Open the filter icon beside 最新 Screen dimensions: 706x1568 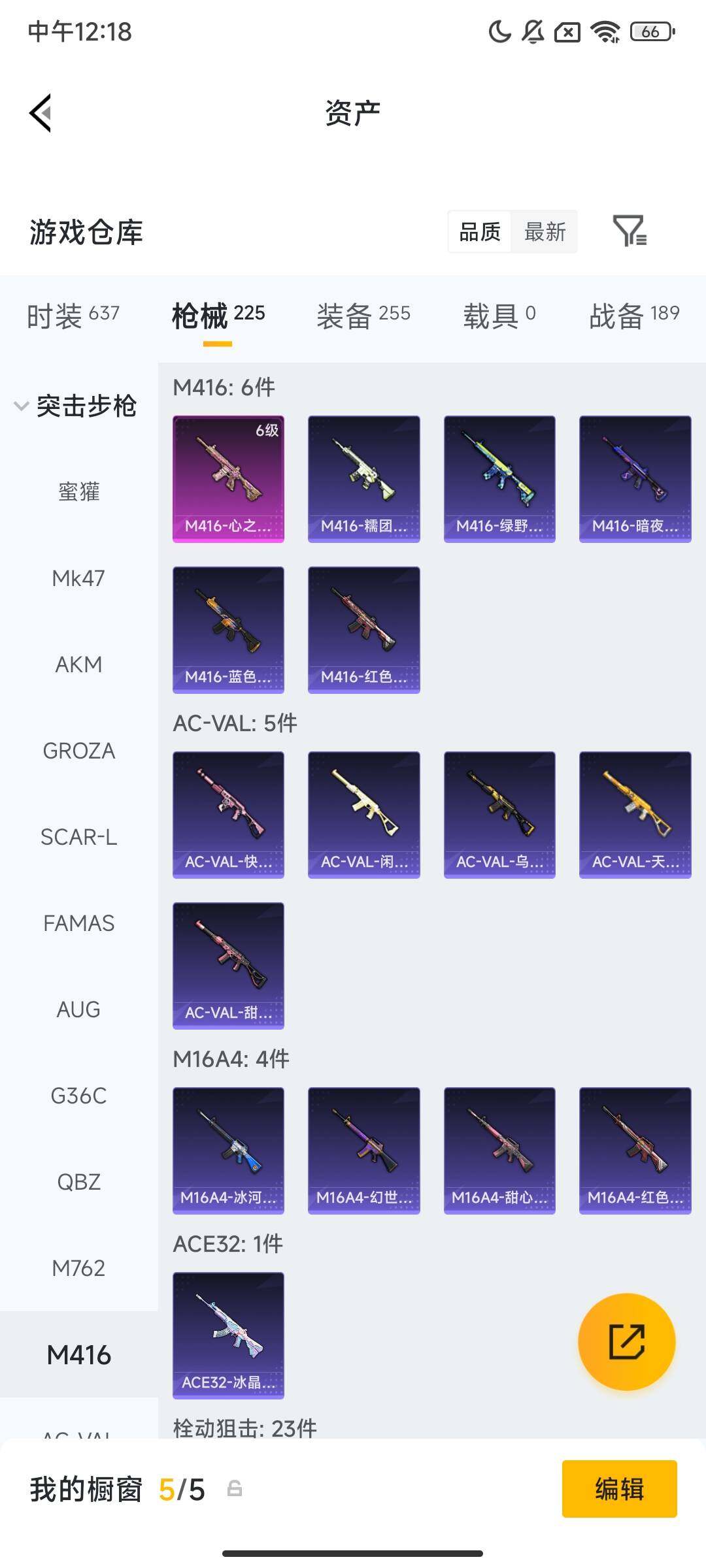click(x=630, y=231)
